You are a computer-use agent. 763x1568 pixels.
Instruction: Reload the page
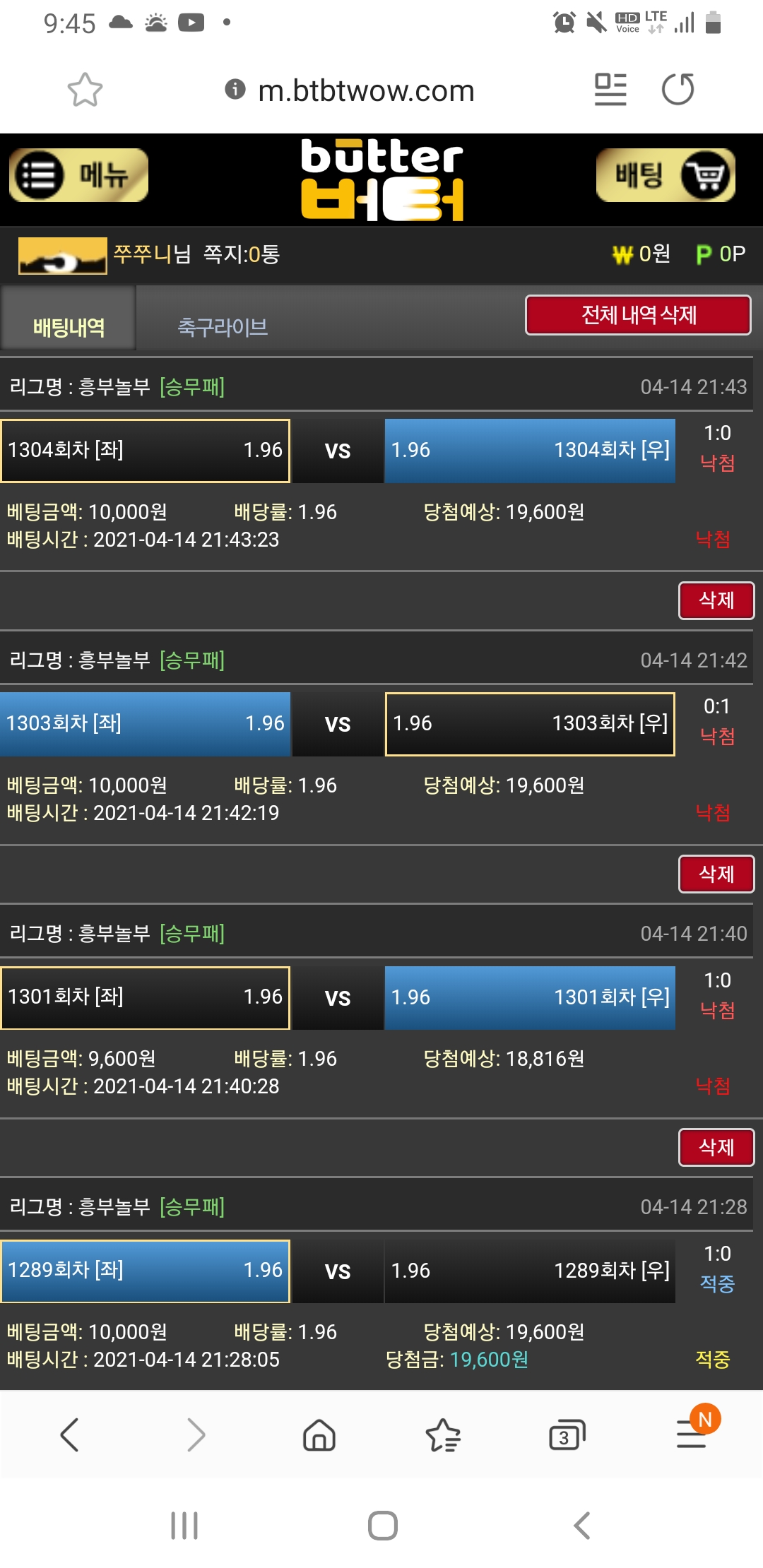[x=678, y=90]
